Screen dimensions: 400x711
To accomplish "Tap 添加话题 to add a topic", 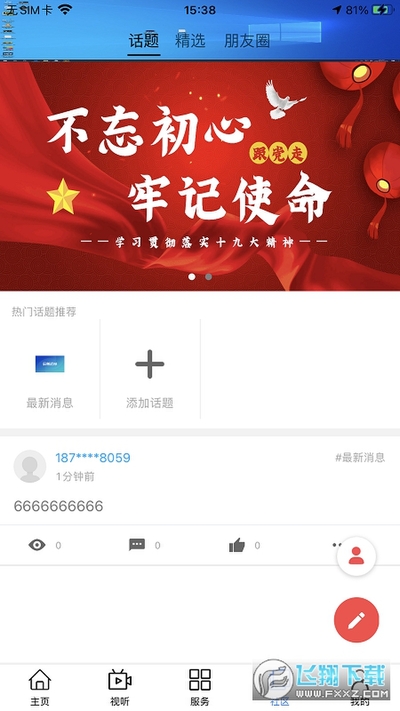I will [x=150, y=369].
